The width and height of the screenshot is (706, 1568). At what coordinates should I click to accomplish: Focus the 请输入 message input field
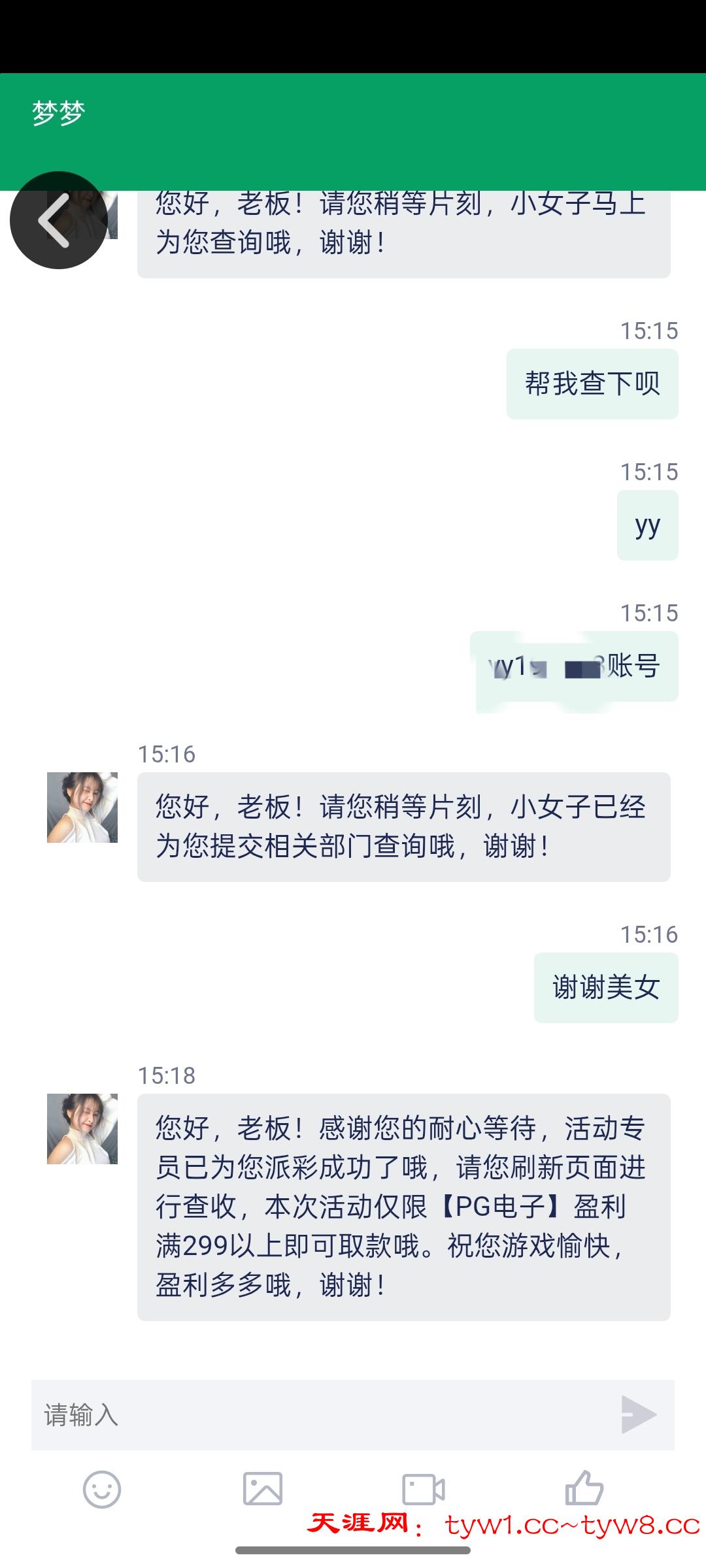point(320,1415)
